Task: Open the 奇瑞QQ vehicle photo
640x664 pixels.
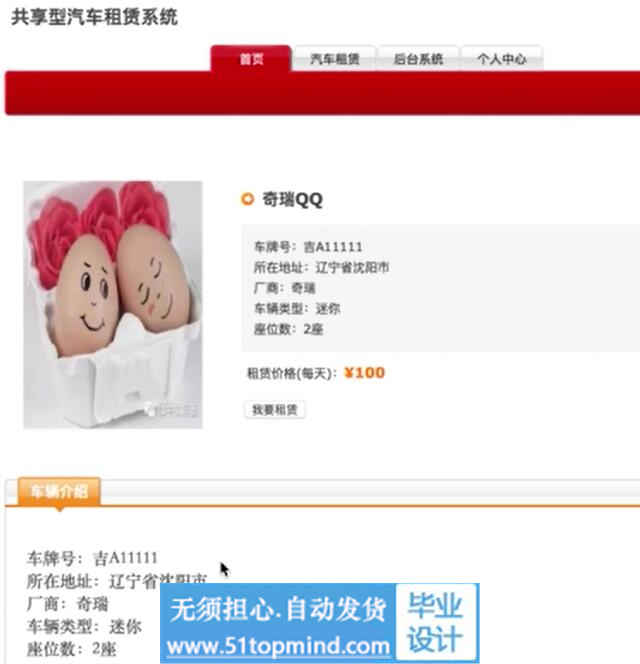Action: pyautogui.click(x=113, y=304)
